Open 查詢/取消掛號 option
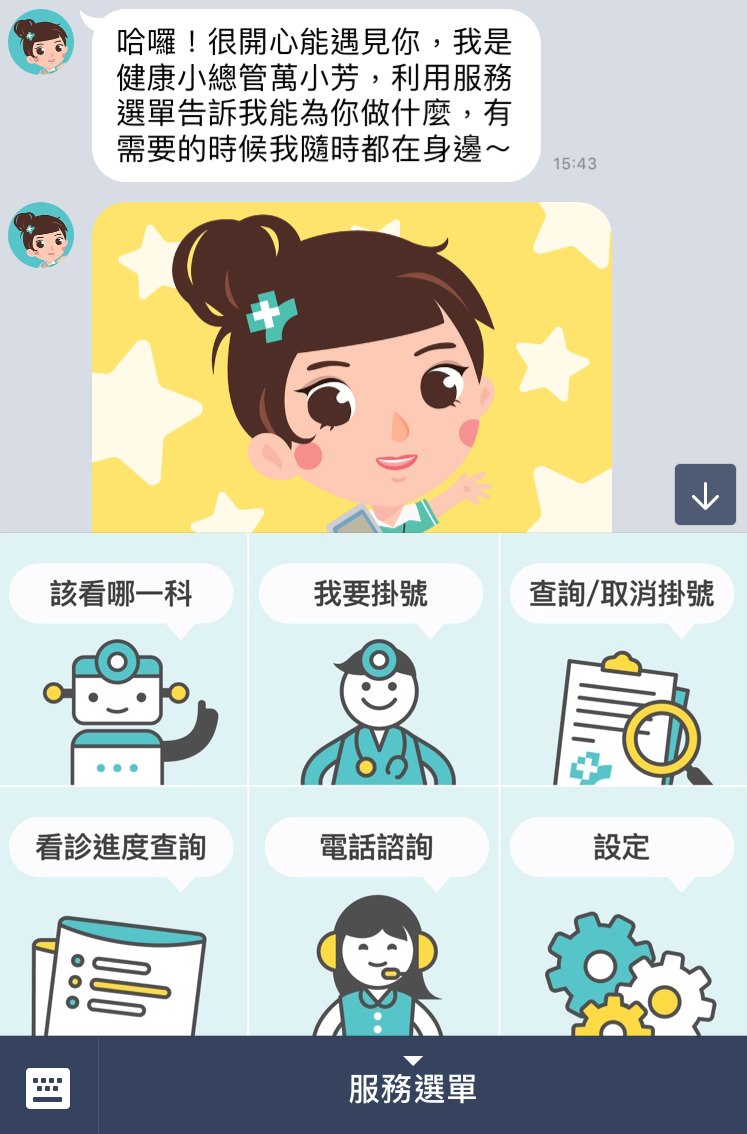 tap(622, 660)
